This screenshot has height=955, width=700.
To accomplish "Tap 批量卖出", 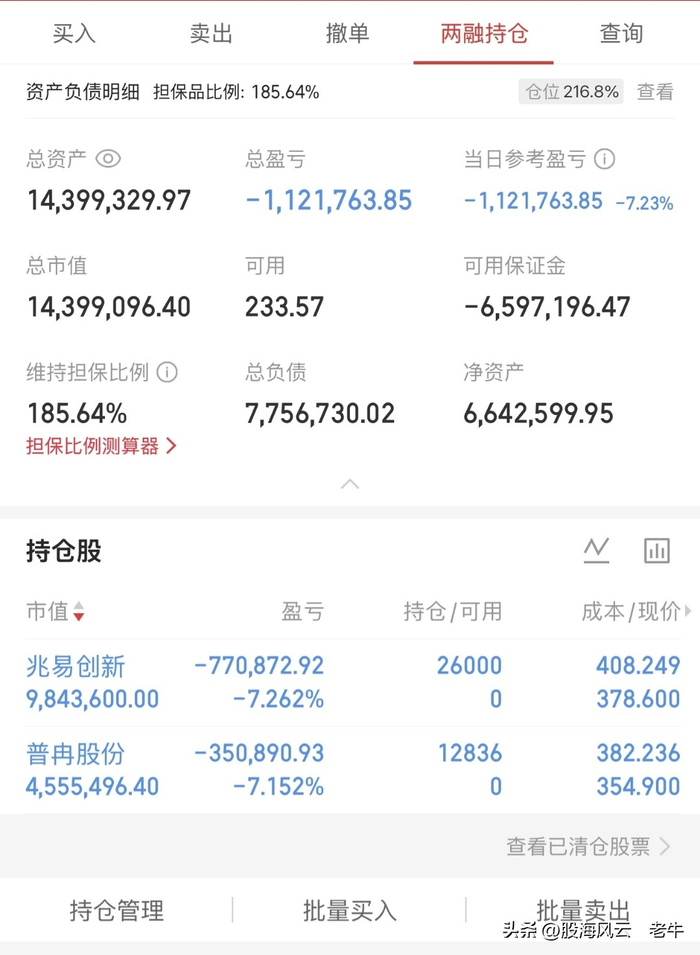I will 582,911.
